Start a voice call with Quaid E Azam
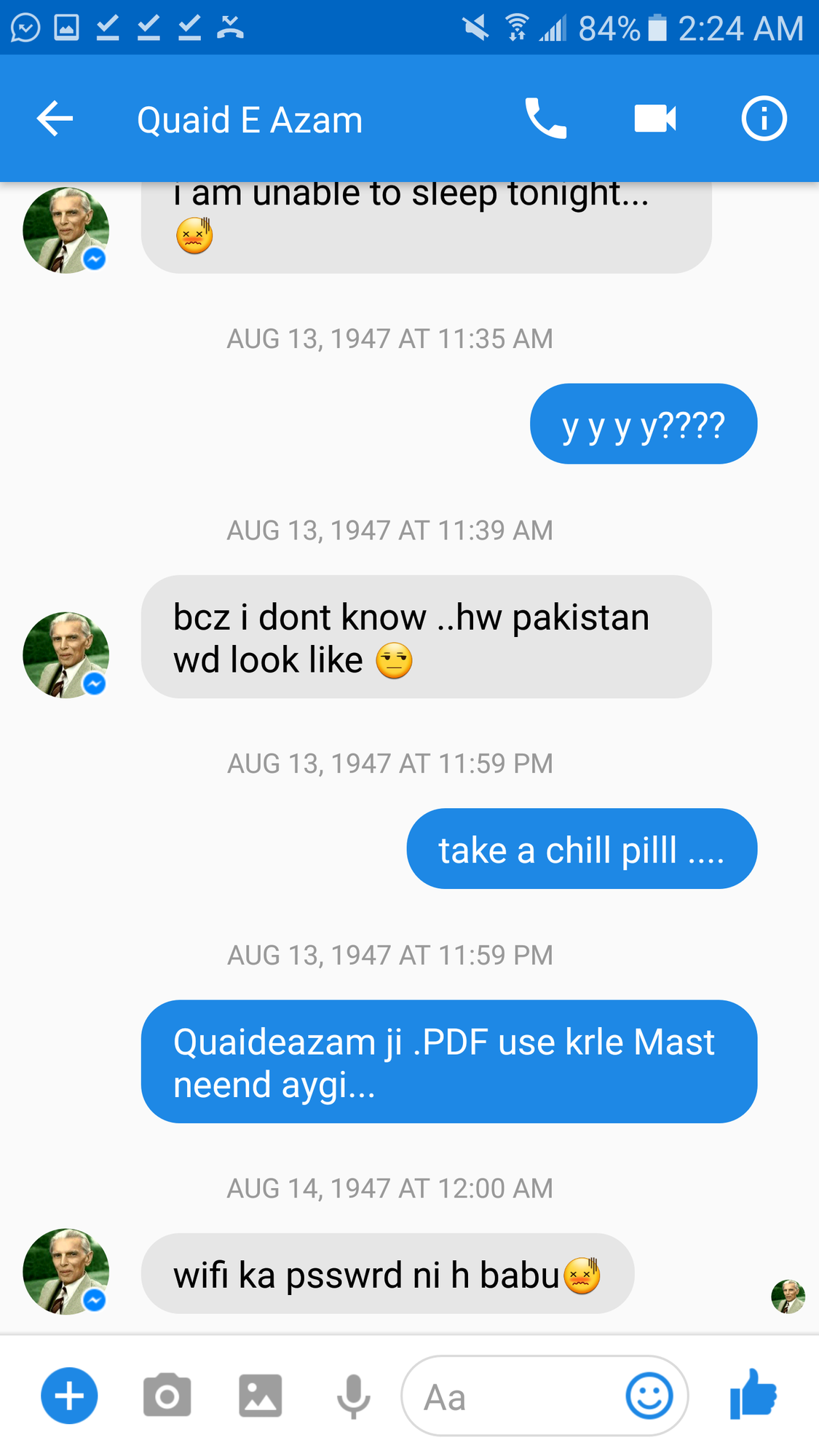This screenshot has height=1456, width=819. click(545, 118)
